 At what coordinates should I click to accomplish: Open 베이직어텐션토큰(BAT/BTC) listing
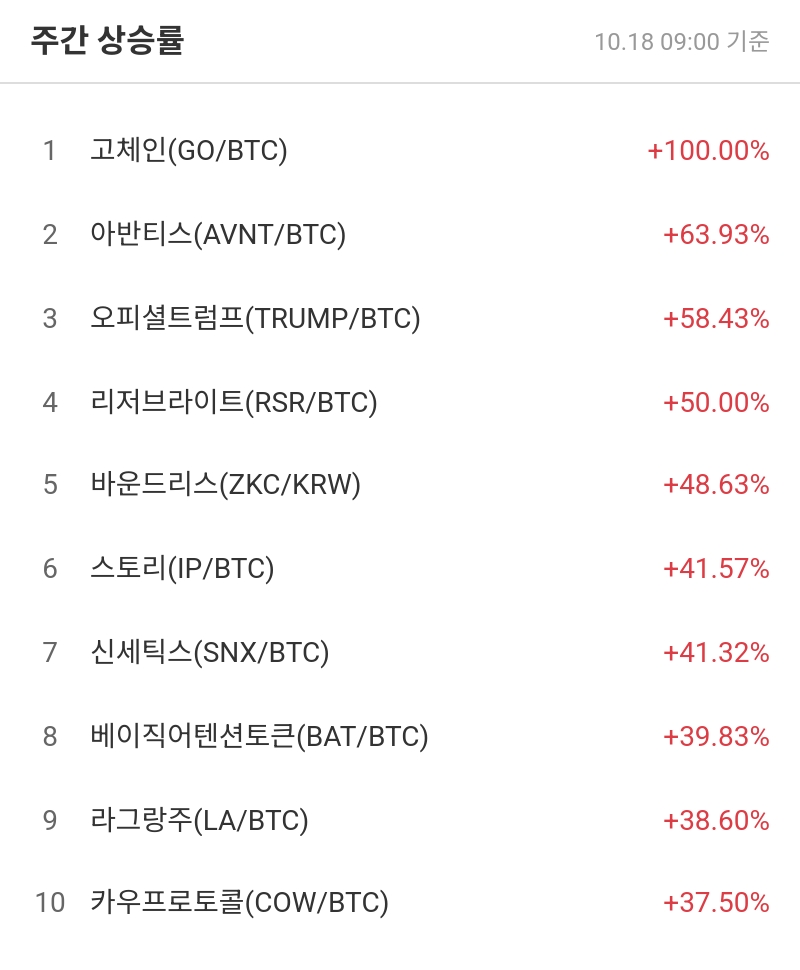259,737
